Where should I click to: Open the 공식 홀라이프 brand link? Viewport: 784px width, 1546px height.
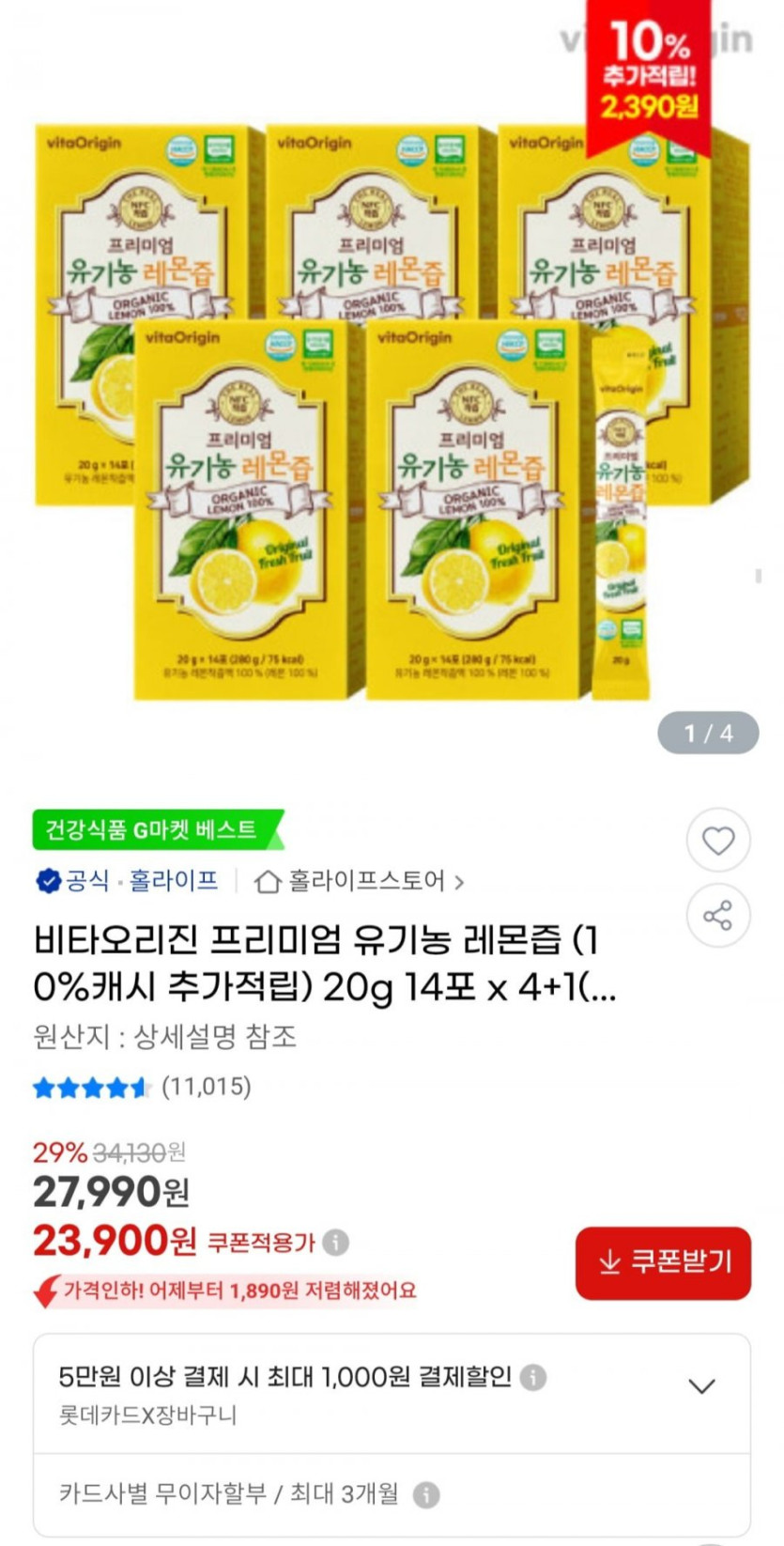coord(128,881)
